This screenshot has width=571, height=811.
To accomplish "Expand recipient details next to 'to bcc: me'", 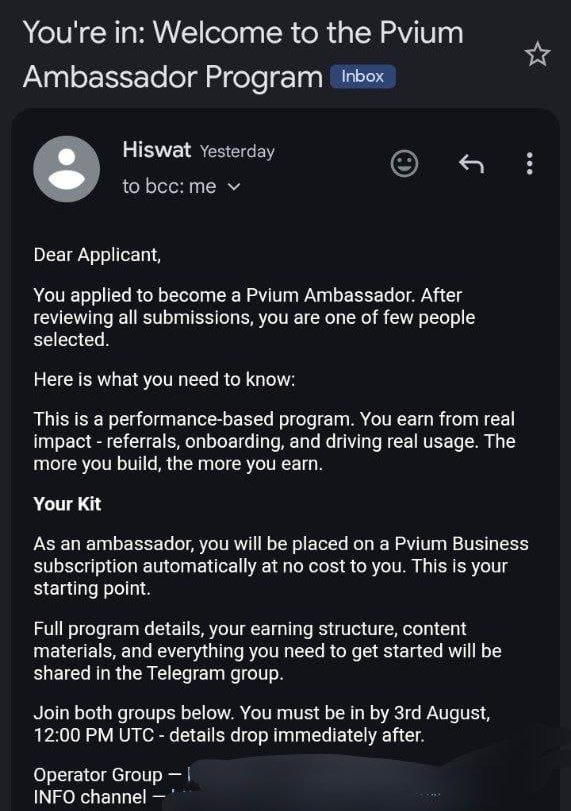I will pyautogui.click(x=234, y=187).
